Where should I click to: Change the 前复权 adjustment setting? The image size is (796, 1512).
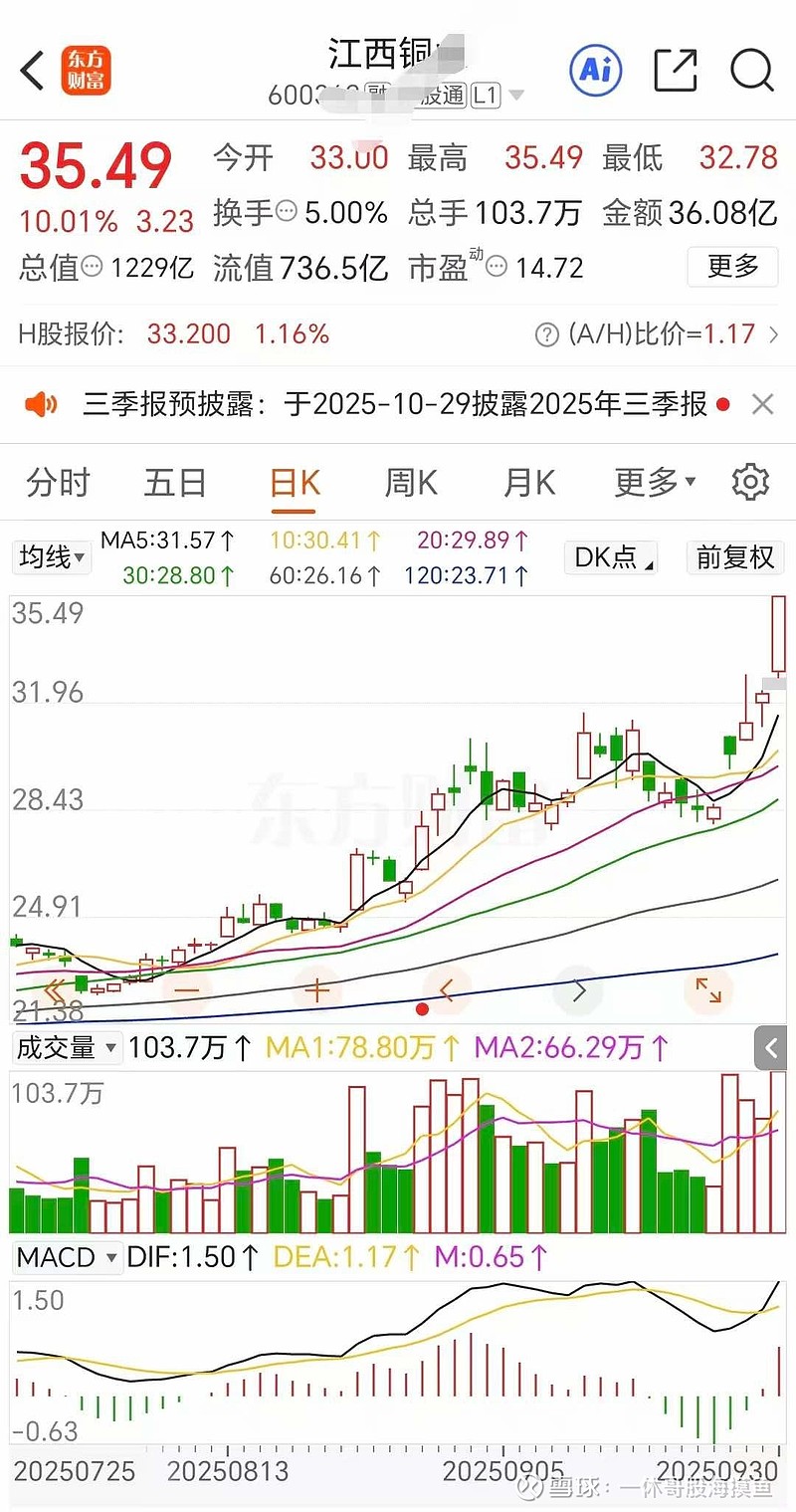click(735, 557)
